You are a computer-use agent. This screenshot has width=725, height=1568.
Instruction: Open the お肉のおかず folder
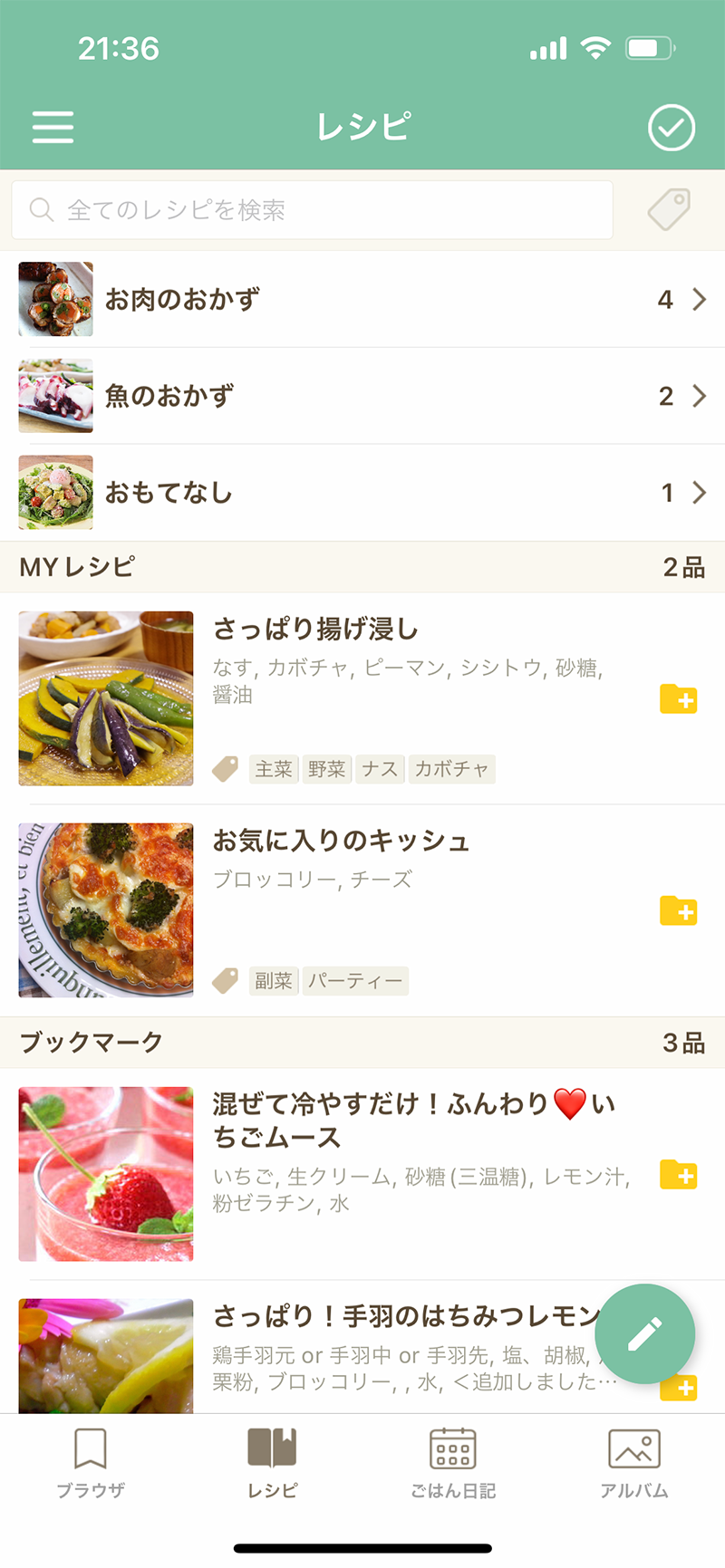coord(362,300)
